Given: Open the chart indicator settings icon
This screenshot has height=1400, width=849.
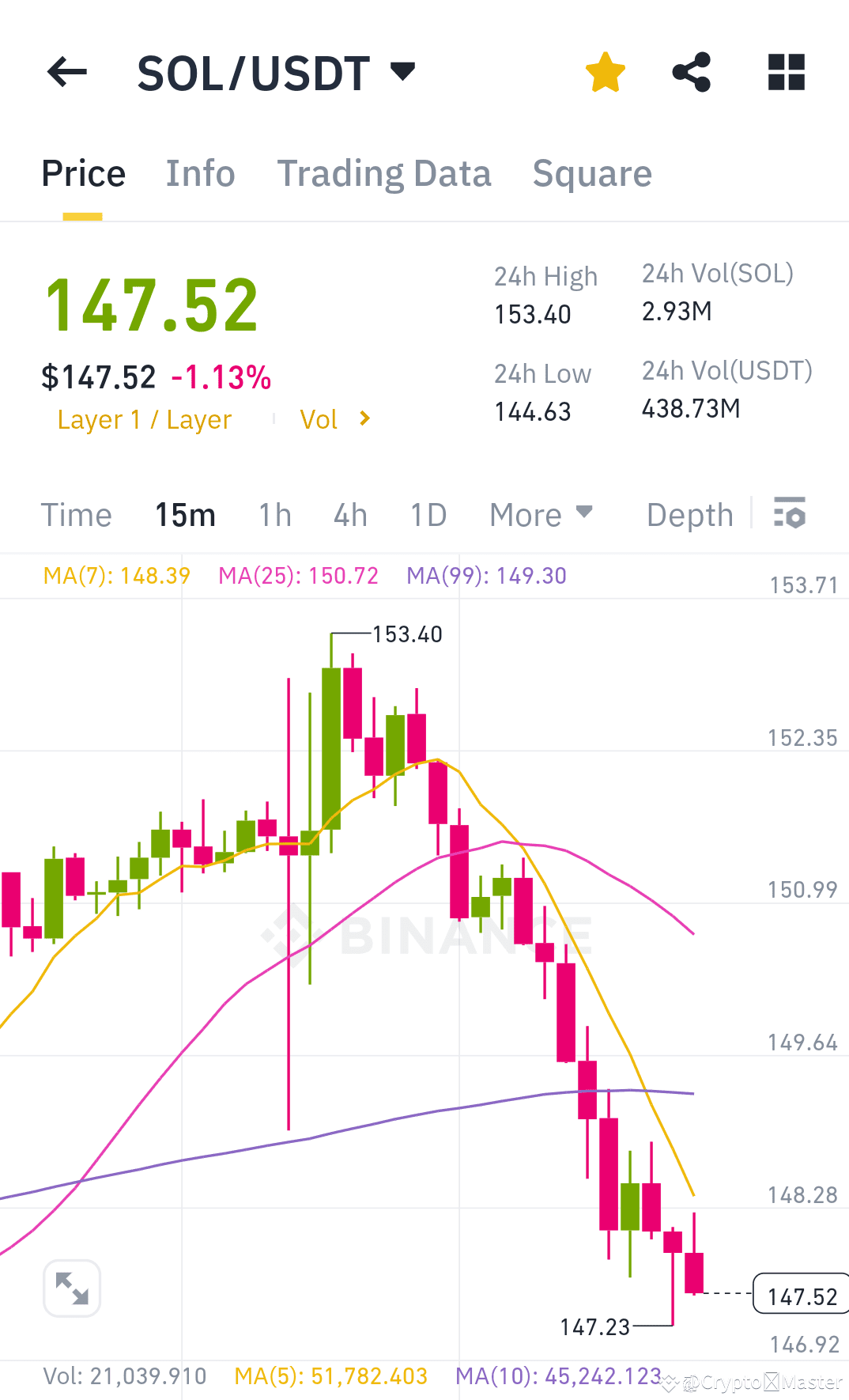Looking at the screenshot, I should (790, 514).
